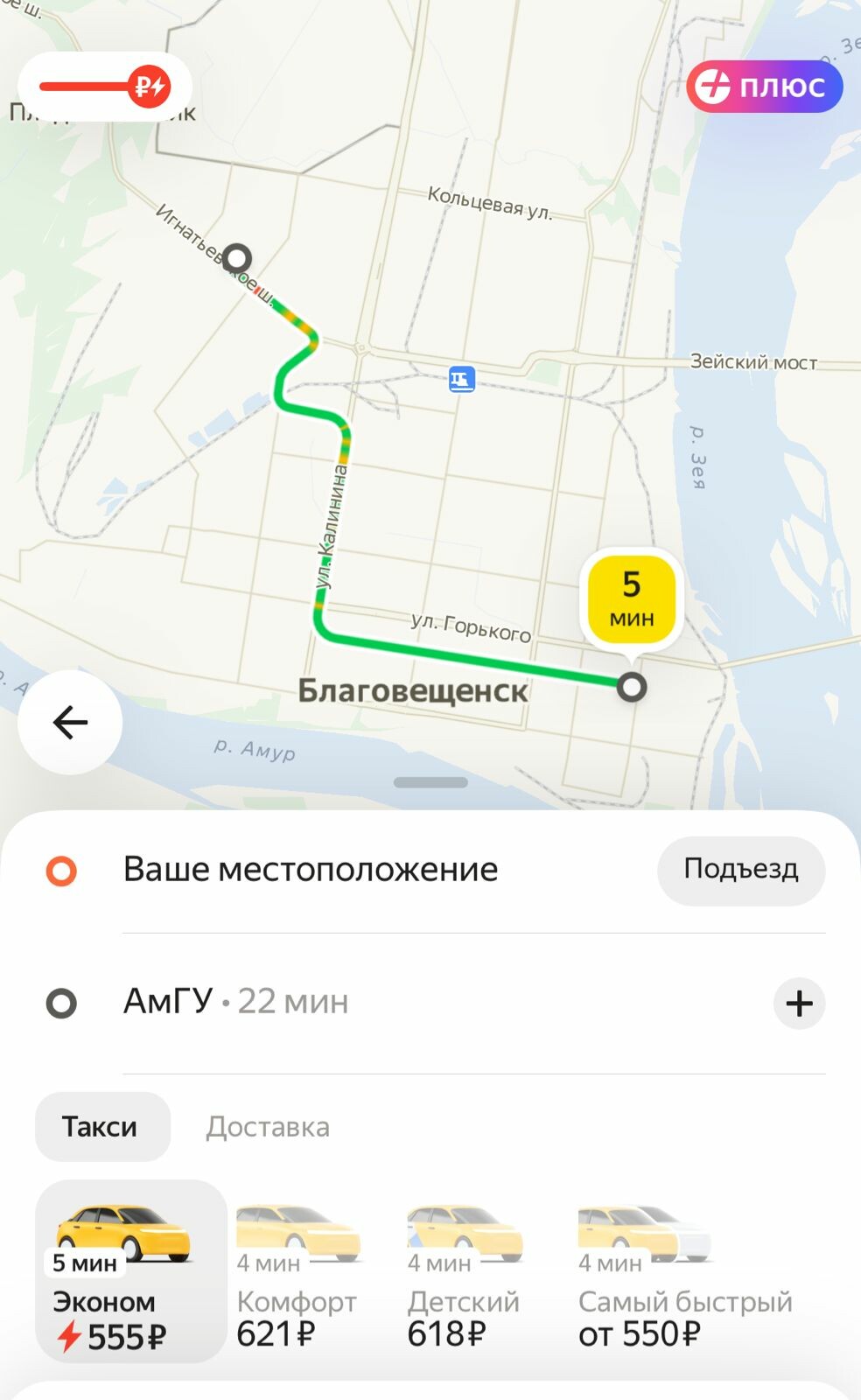Choose the Эконом tariff for 555₽
The image size is (861, 1400).
click(131, 1271)
